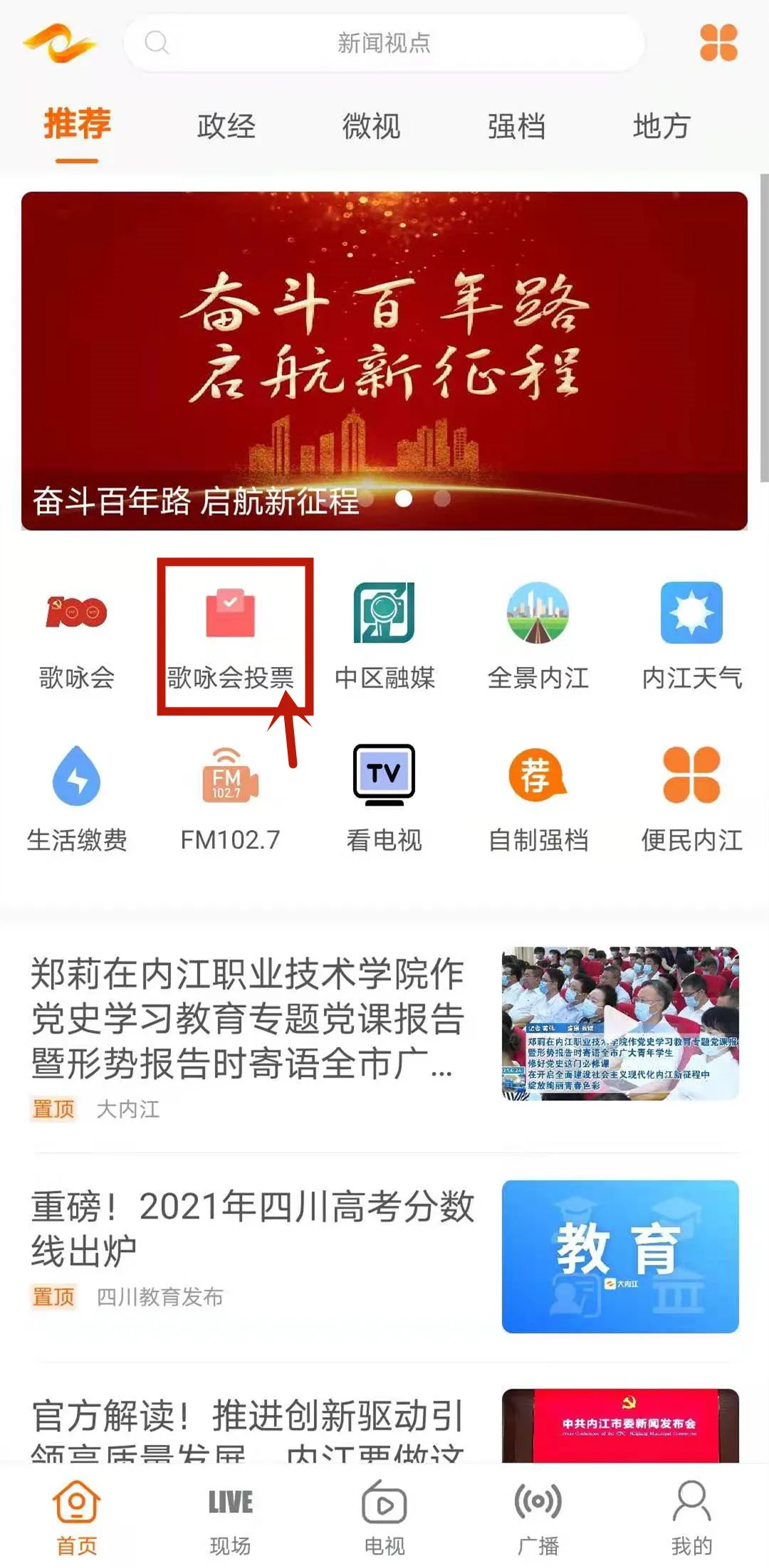Open 便民内江 convenience services
The width and height of the screenshot is (769, 1568).
click(x=691, y=796)
